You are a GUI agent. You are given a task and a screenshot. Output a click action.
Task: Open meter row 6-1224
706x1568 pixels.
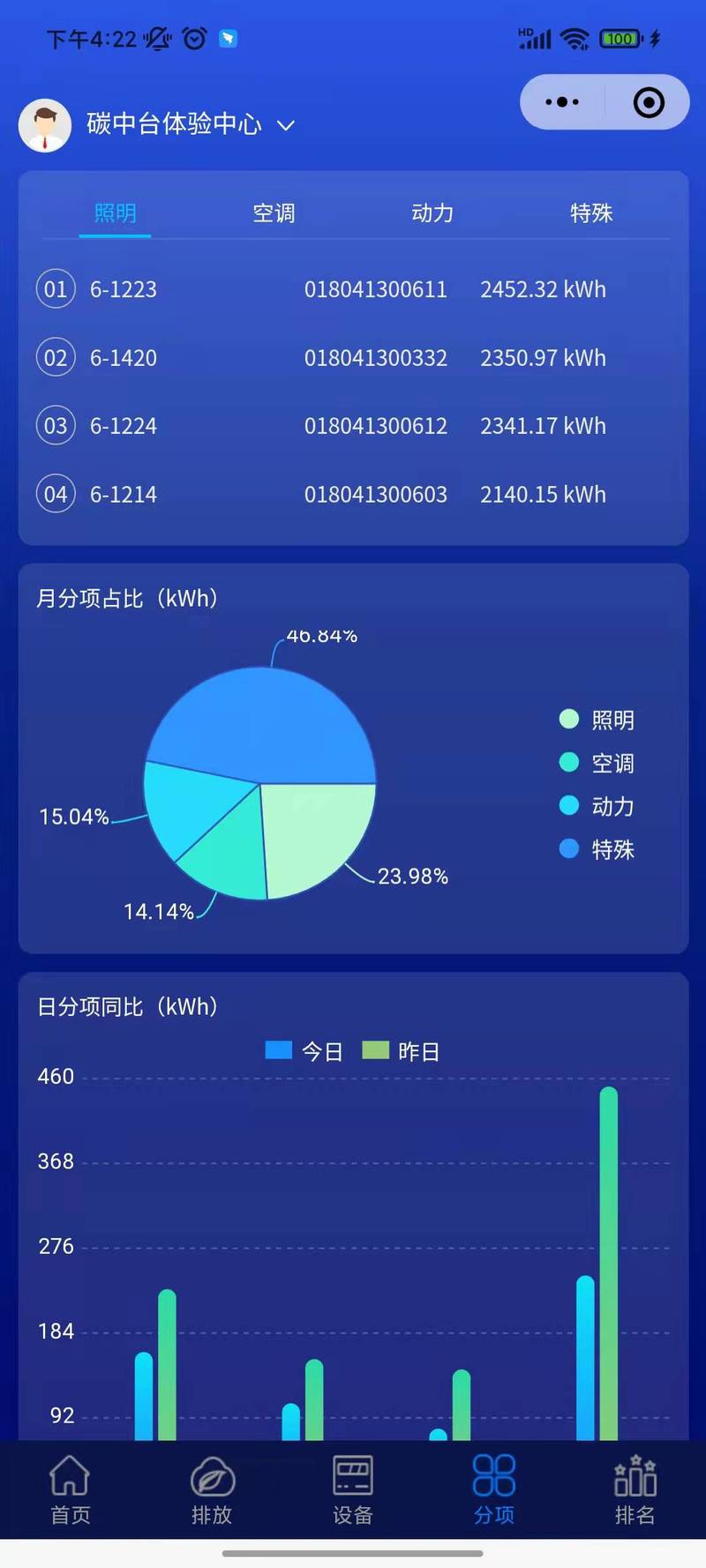[x=353, y=426]
